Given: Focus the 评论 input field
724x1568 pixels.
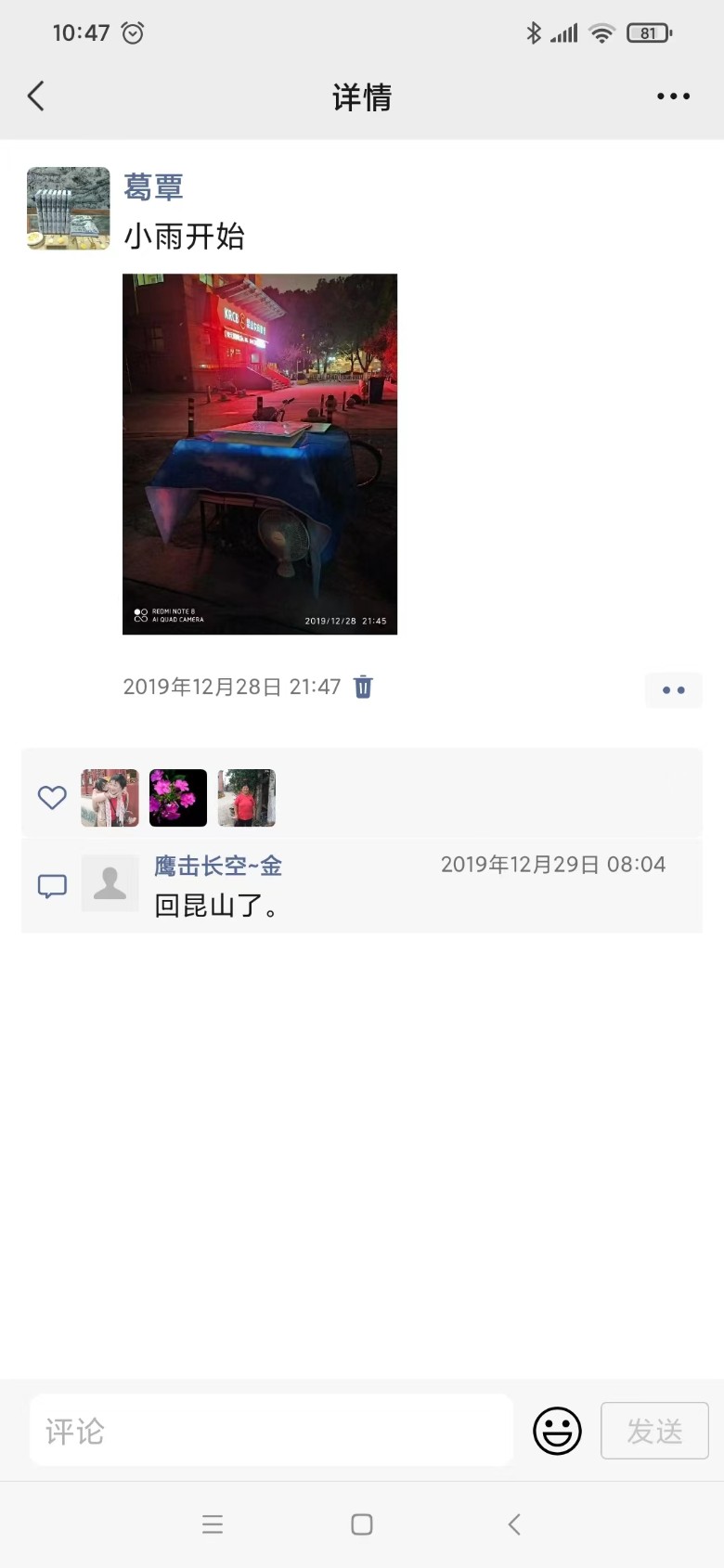Looking at the screenshot, I should point(271,1431).
